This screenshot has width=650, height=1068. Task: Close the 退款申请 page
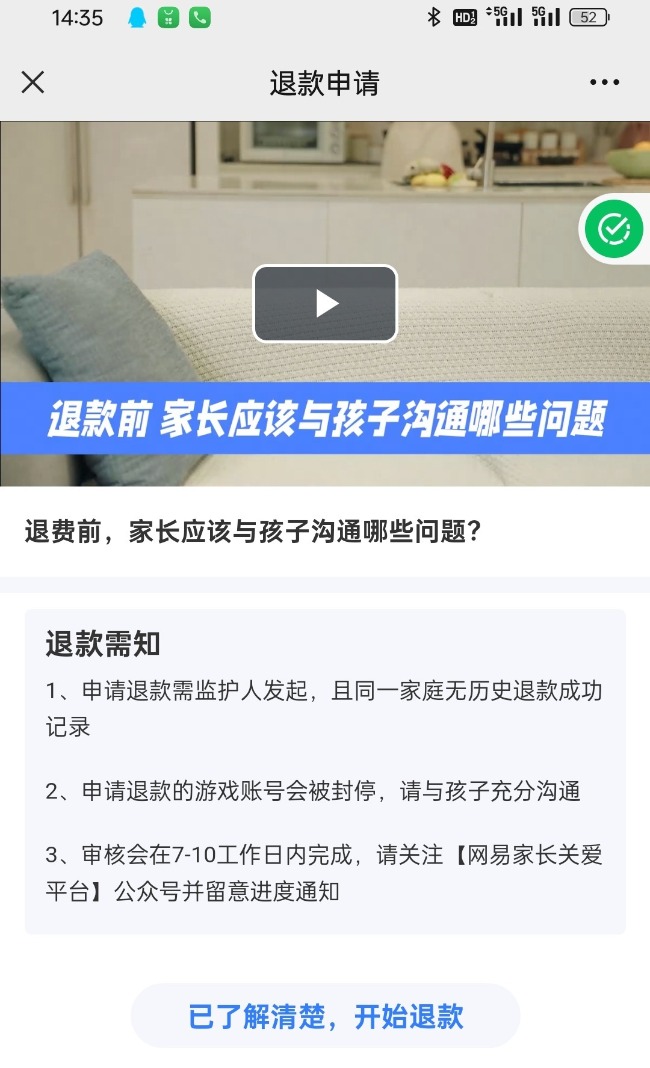33,82
